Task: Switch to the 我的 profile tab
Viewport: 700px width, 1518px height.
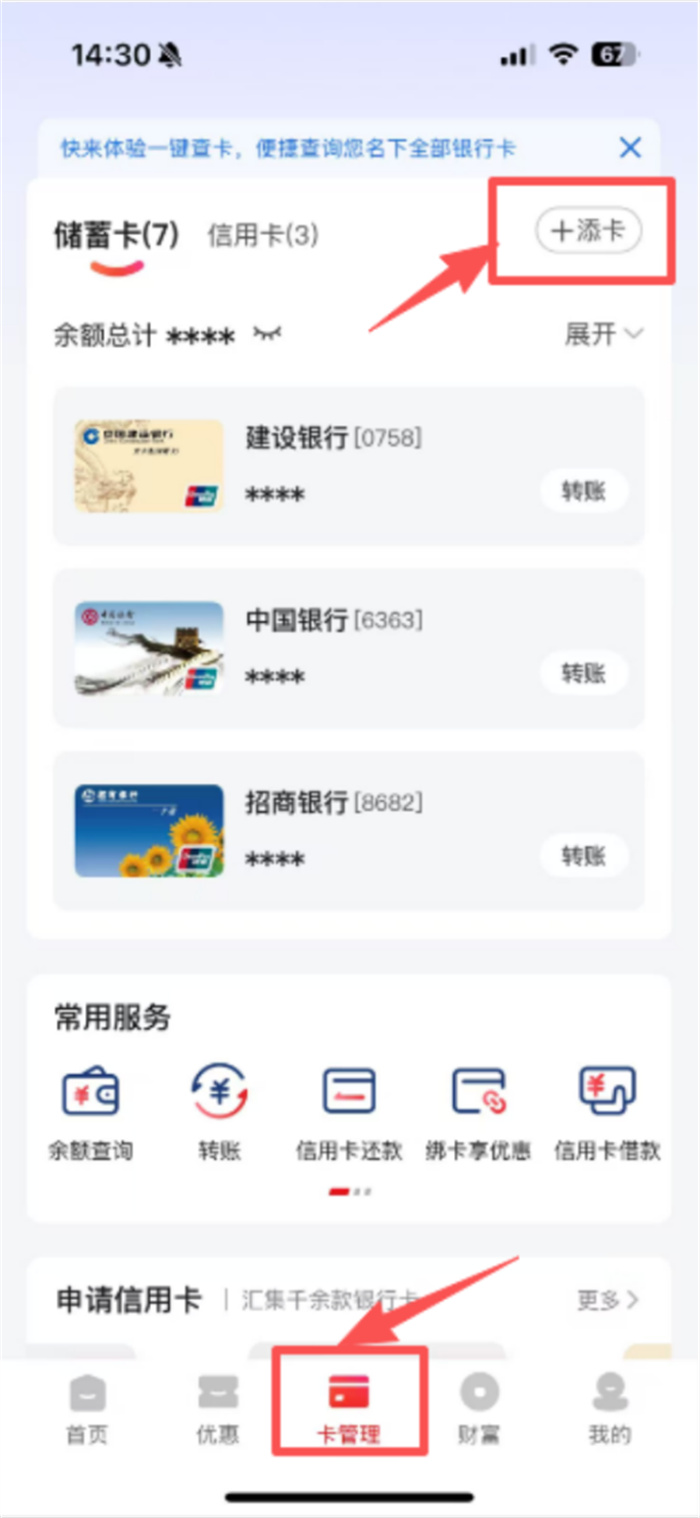Action: coord(609,1410)
